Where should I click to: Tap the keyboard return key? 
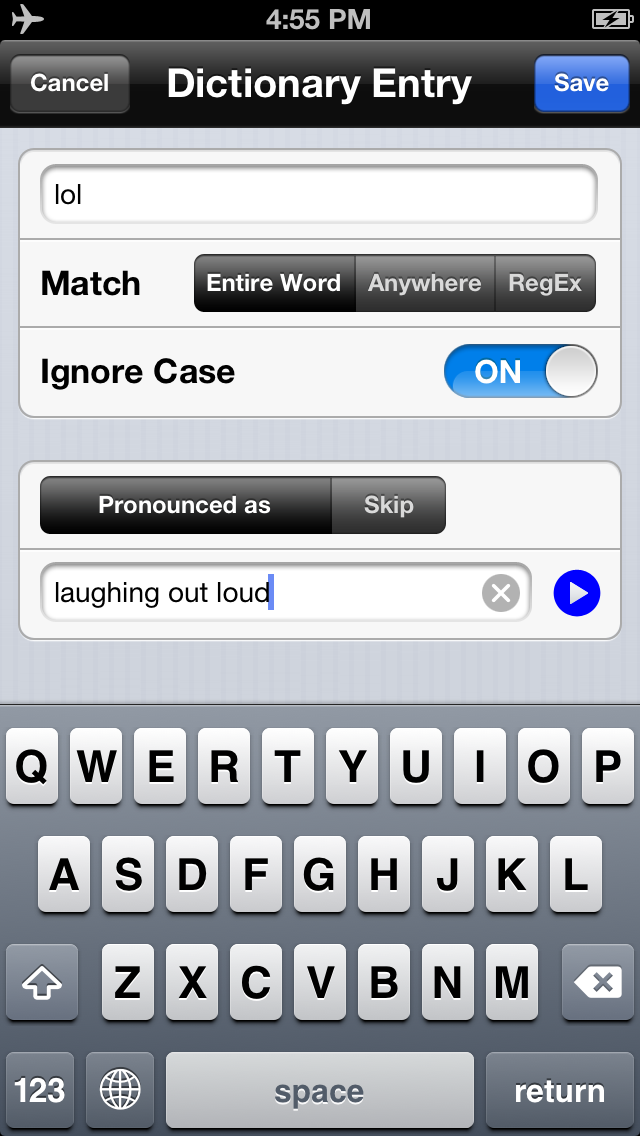click(x=559, y=1090)
